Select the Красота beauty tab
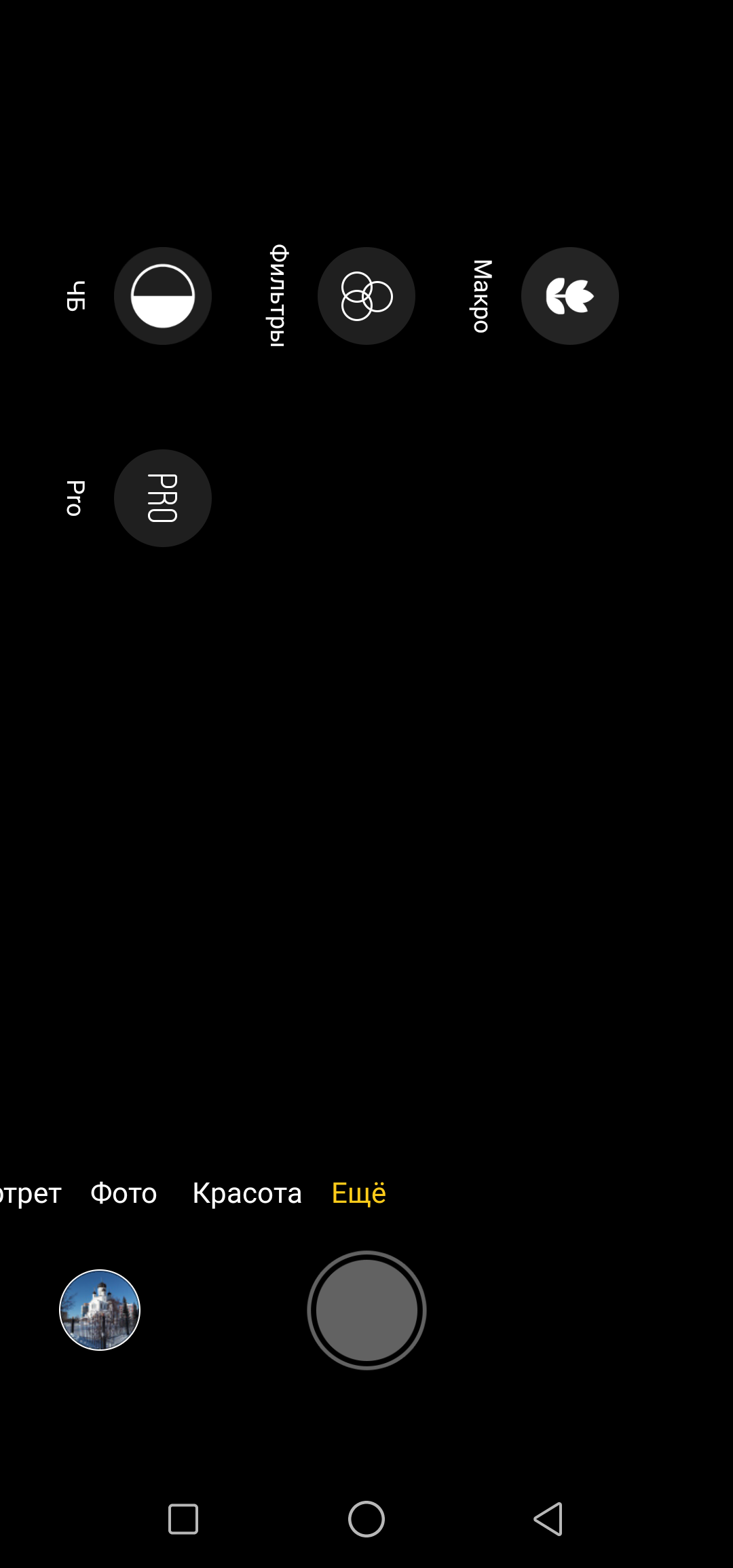This screenshot has height=1568, width=733. pos(247,1193)
